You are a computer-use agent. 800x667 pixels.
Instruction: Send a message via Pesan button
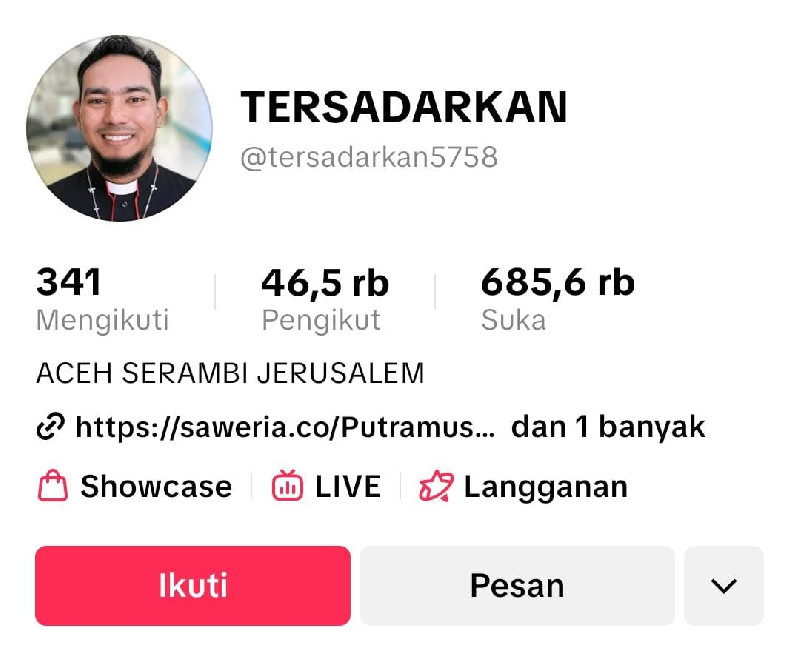517,586
